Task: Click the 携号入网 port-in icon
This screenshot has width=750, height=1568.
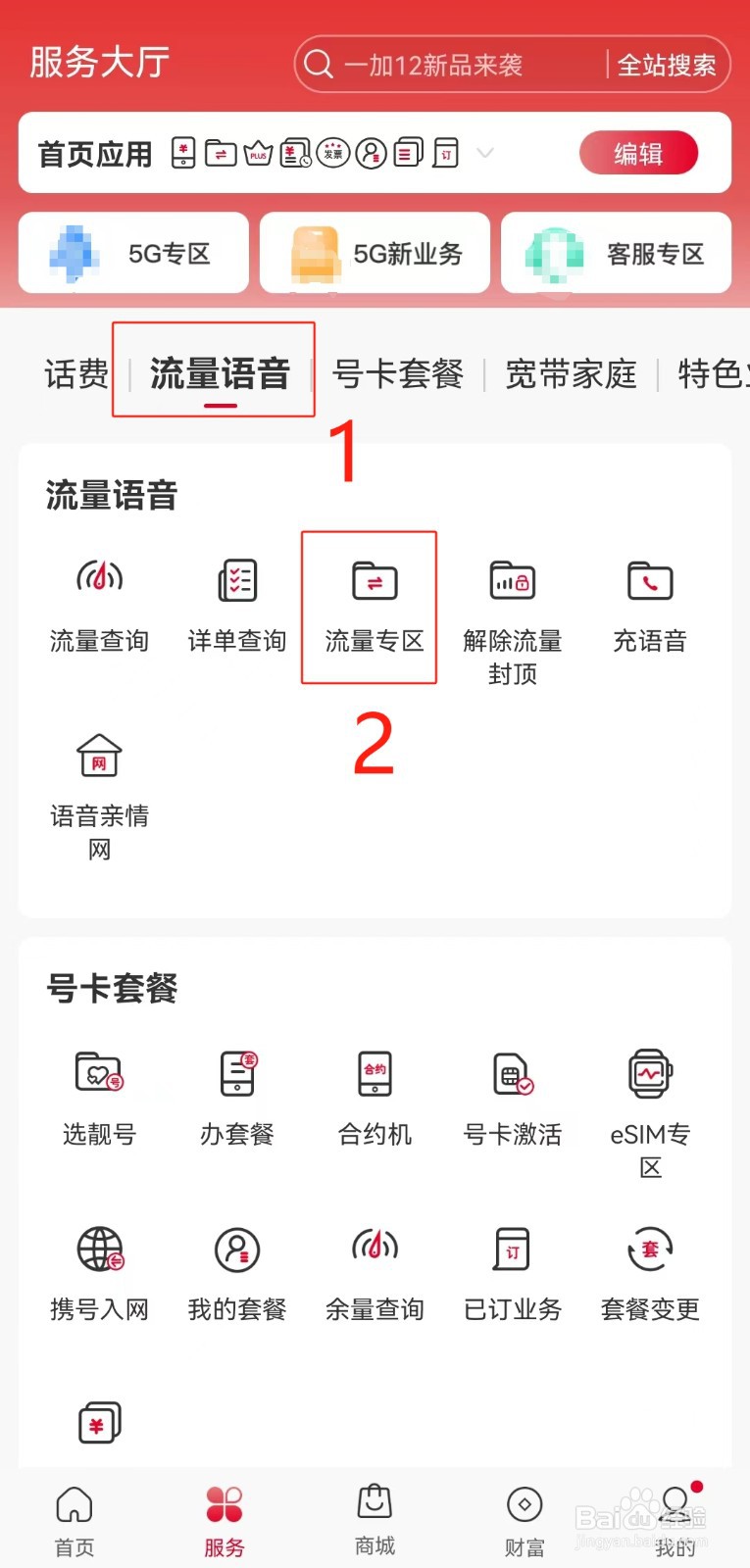Action: 98,1272
